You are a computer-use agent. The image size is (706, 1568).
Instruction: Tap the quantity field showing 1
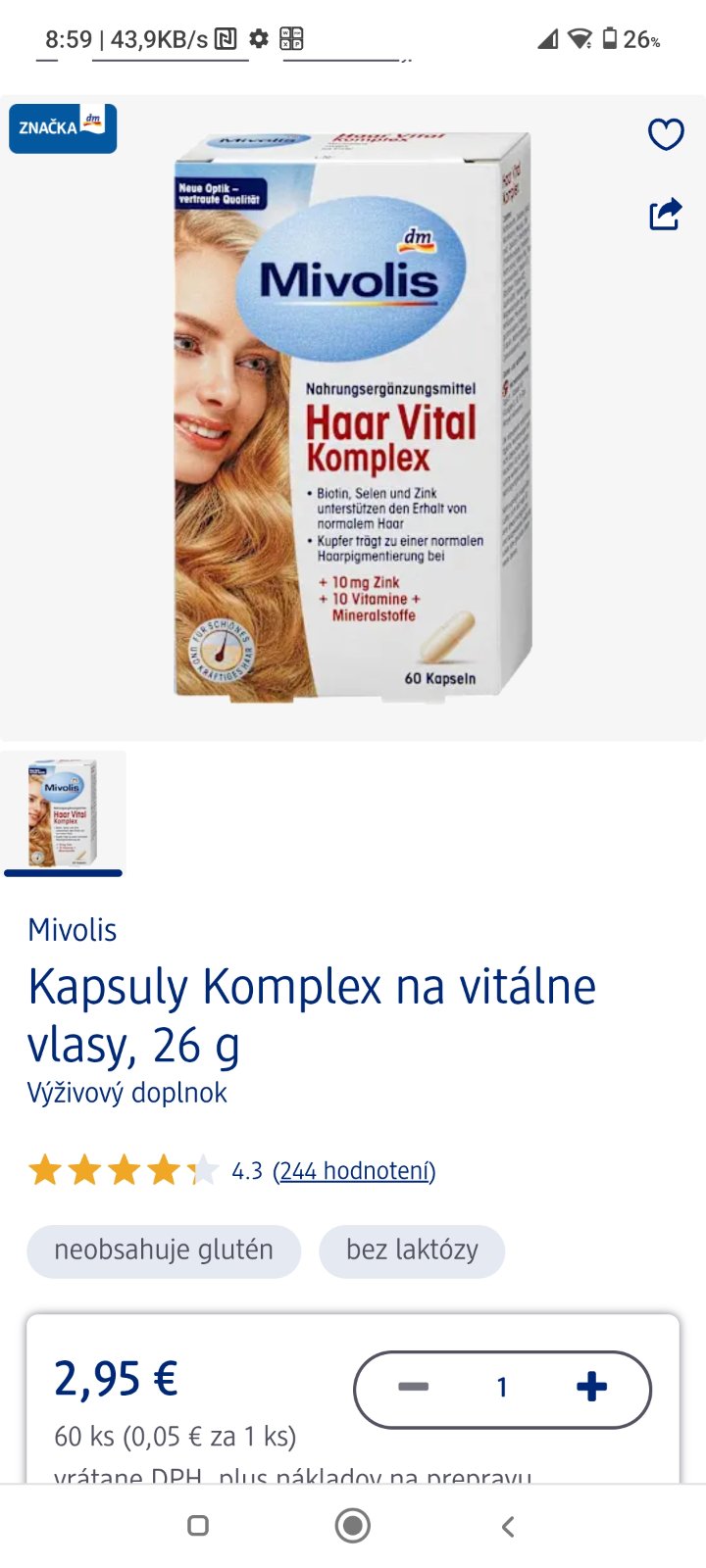point(502,1388)
